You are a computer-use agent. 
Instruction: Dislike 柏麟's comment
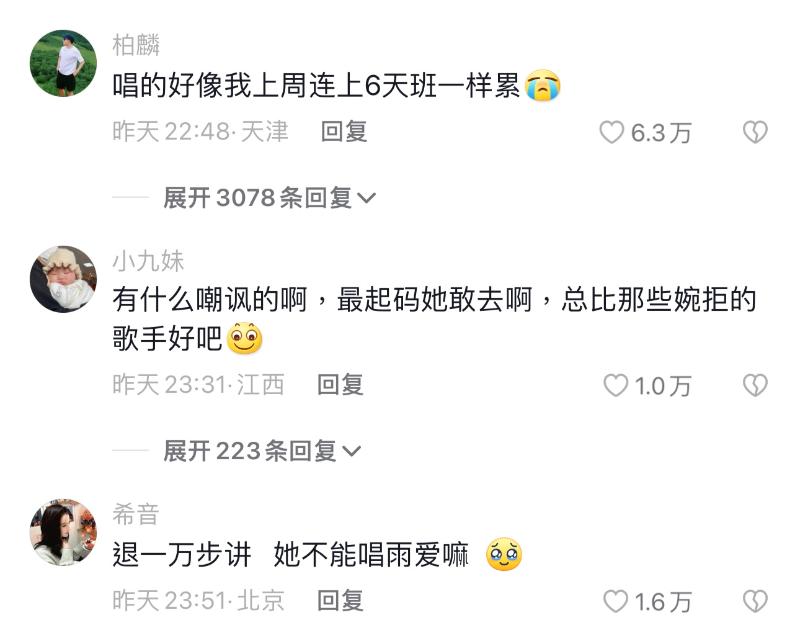pyautogui.click(x=755, y=132)
